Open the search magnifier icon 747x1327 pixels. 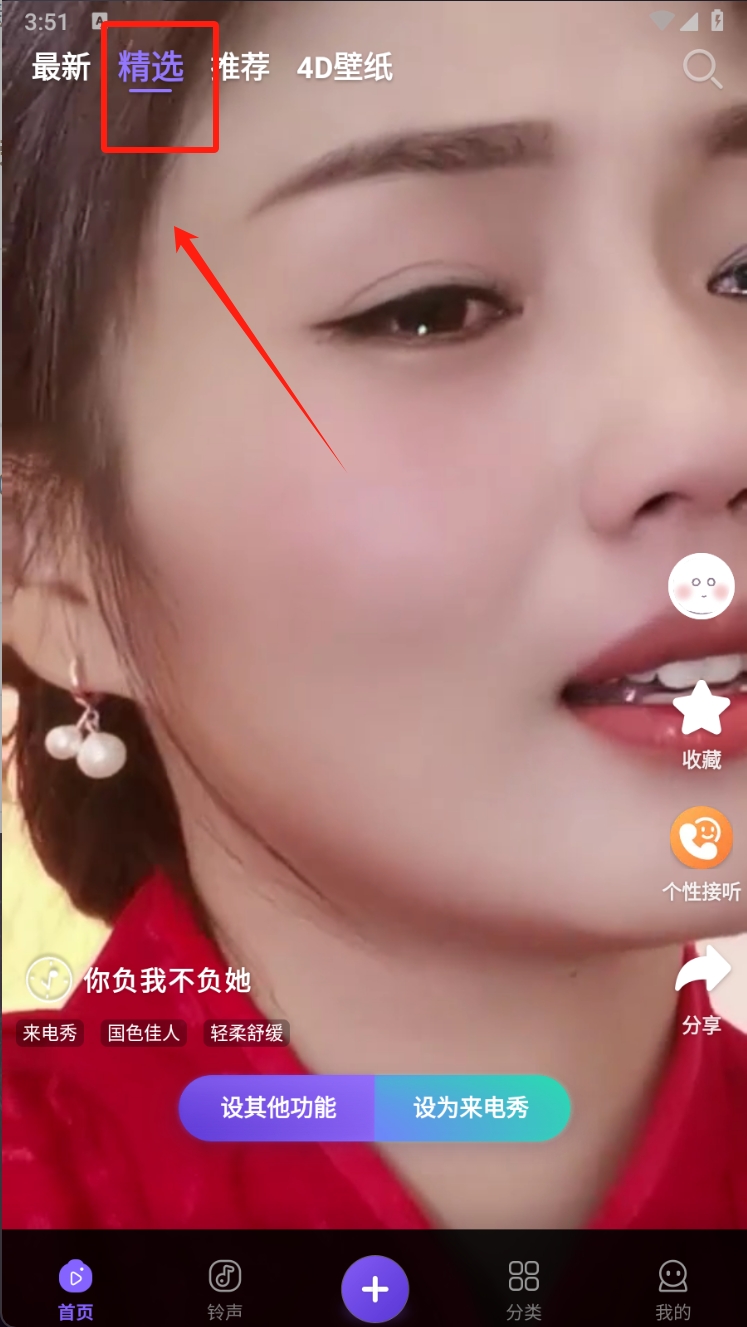coord(702,68)
